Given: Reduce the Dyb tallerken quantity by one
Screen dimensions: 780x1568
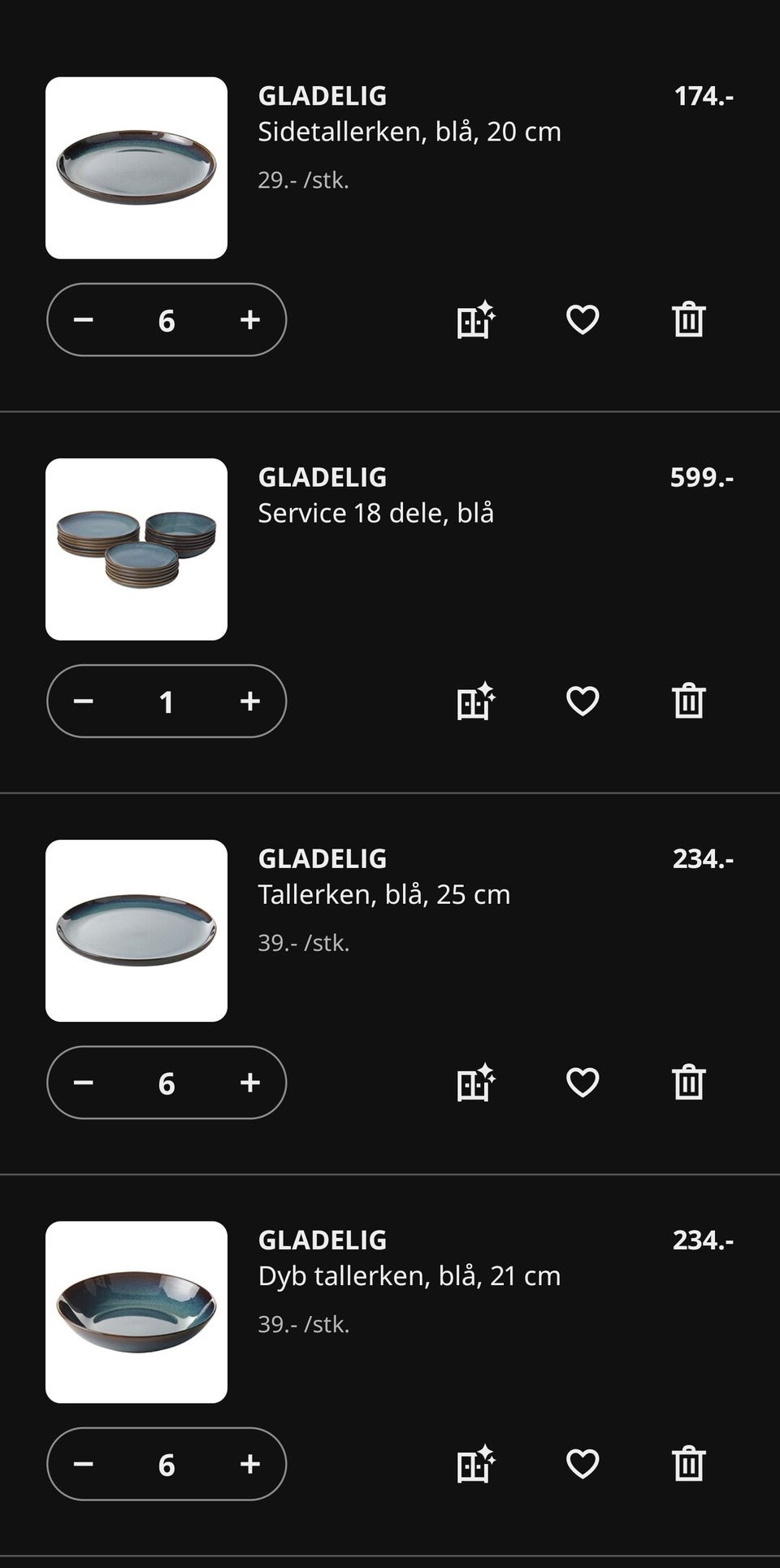Looking at the screenshot, I should pyautogui.click(x=84, y=1463).
